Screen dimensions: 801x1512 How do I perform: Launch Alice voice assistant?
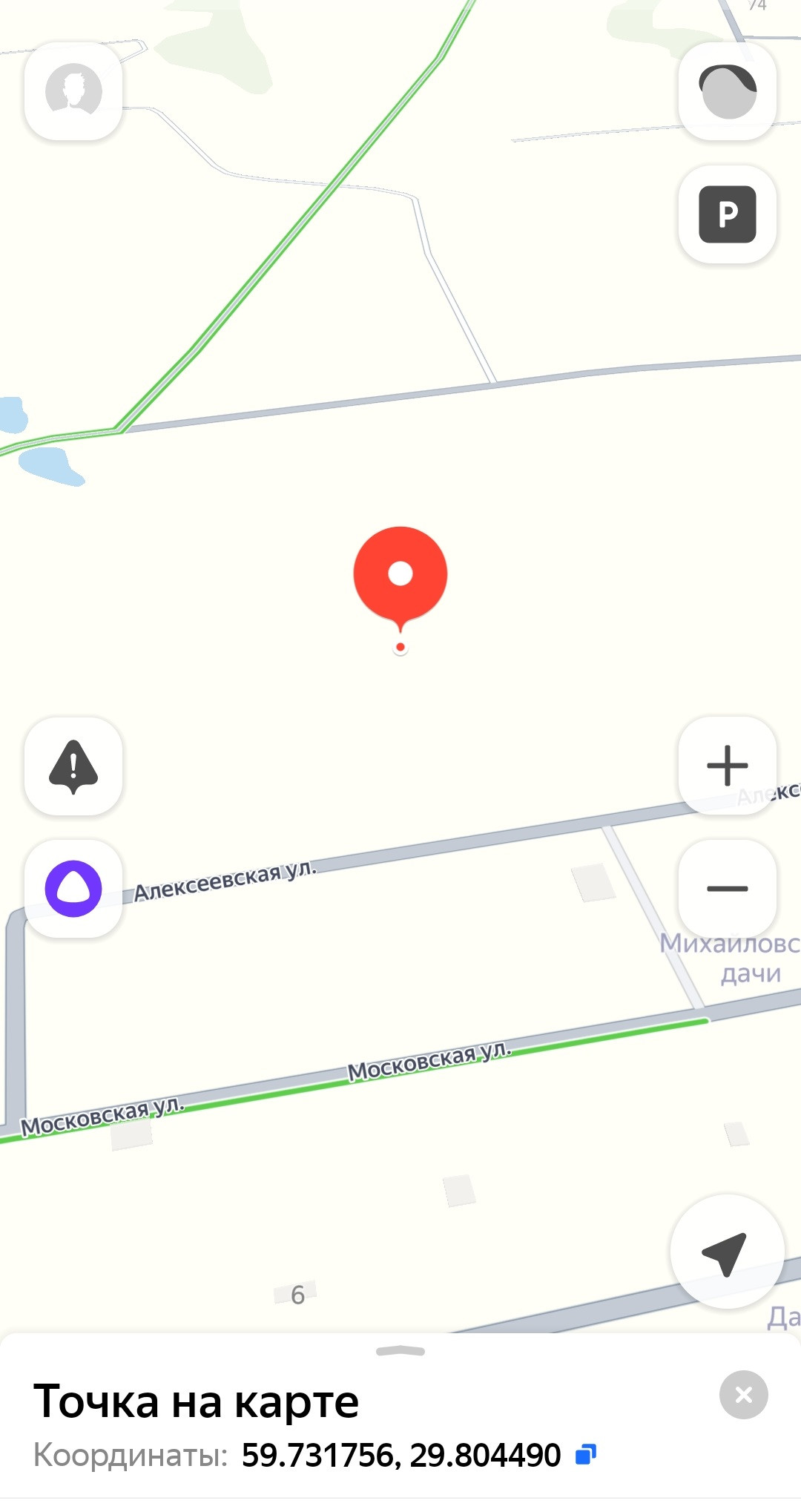(73, 888)
